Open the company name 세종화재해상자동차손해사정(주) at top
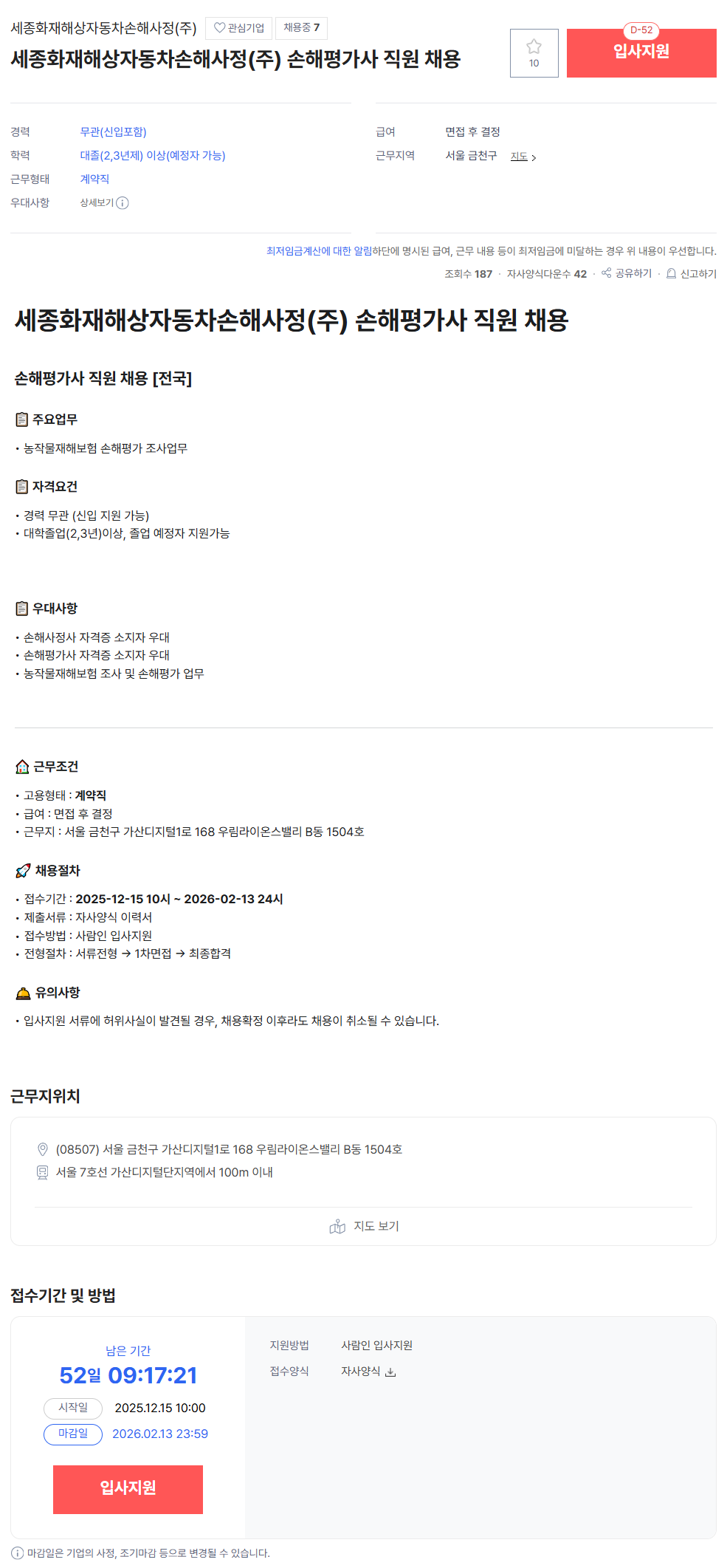 [x=103, y=28]
